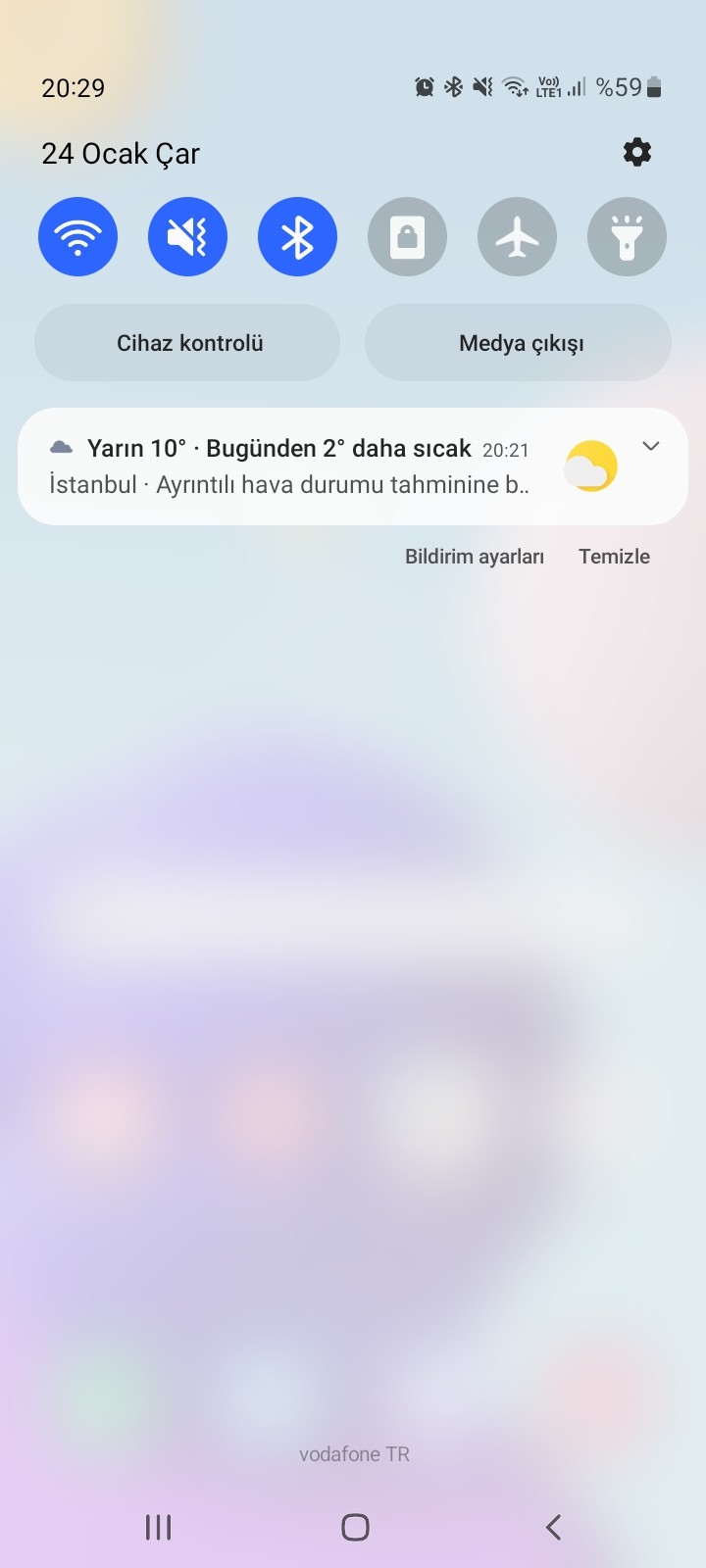Enable the screen rotation lock toggle
The image size is (706, 1568).
pos(407,237)
